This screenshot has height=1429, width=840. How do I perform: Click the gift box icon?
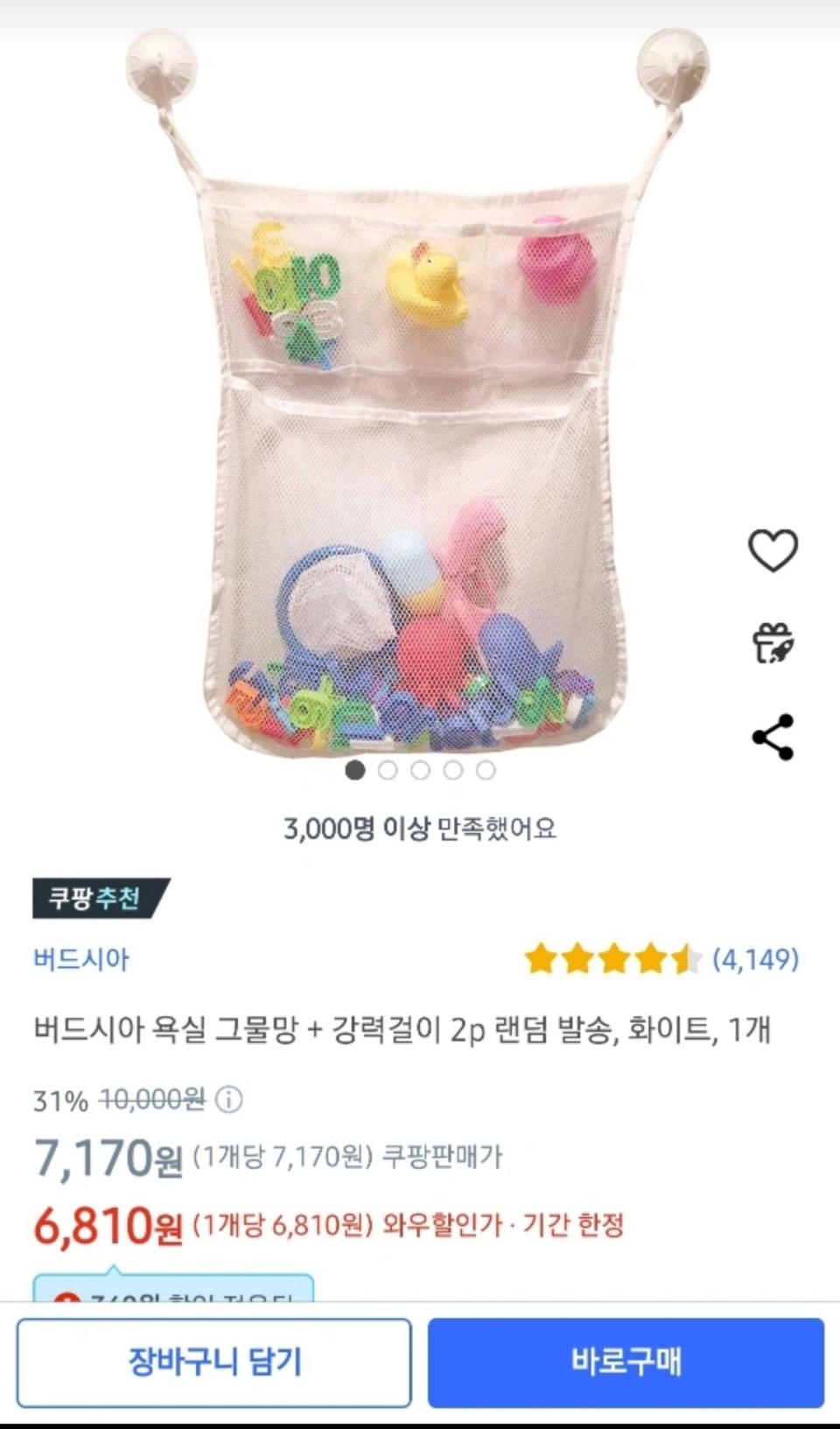point(773,643)
